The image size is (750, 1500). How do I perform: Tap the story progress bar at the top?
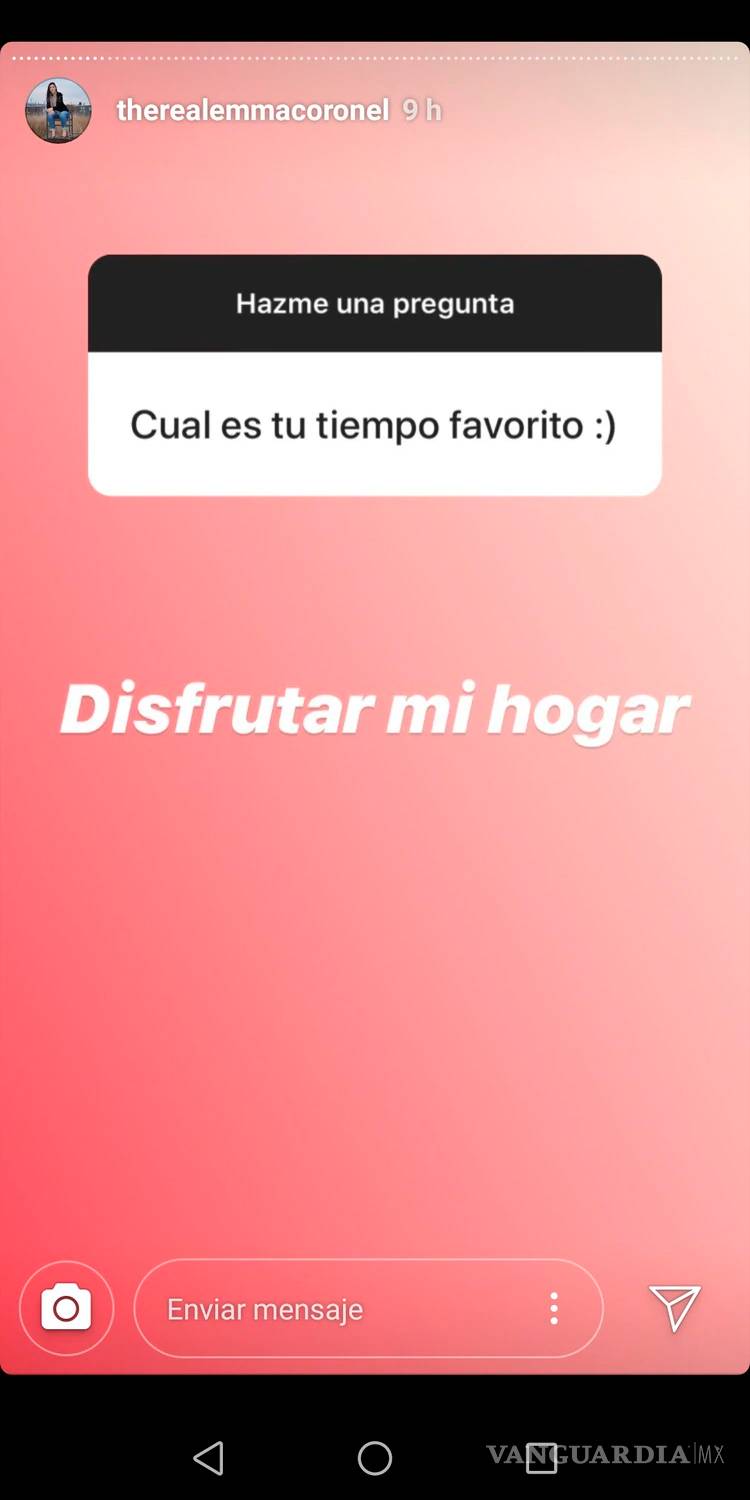(x=375, y=58)
